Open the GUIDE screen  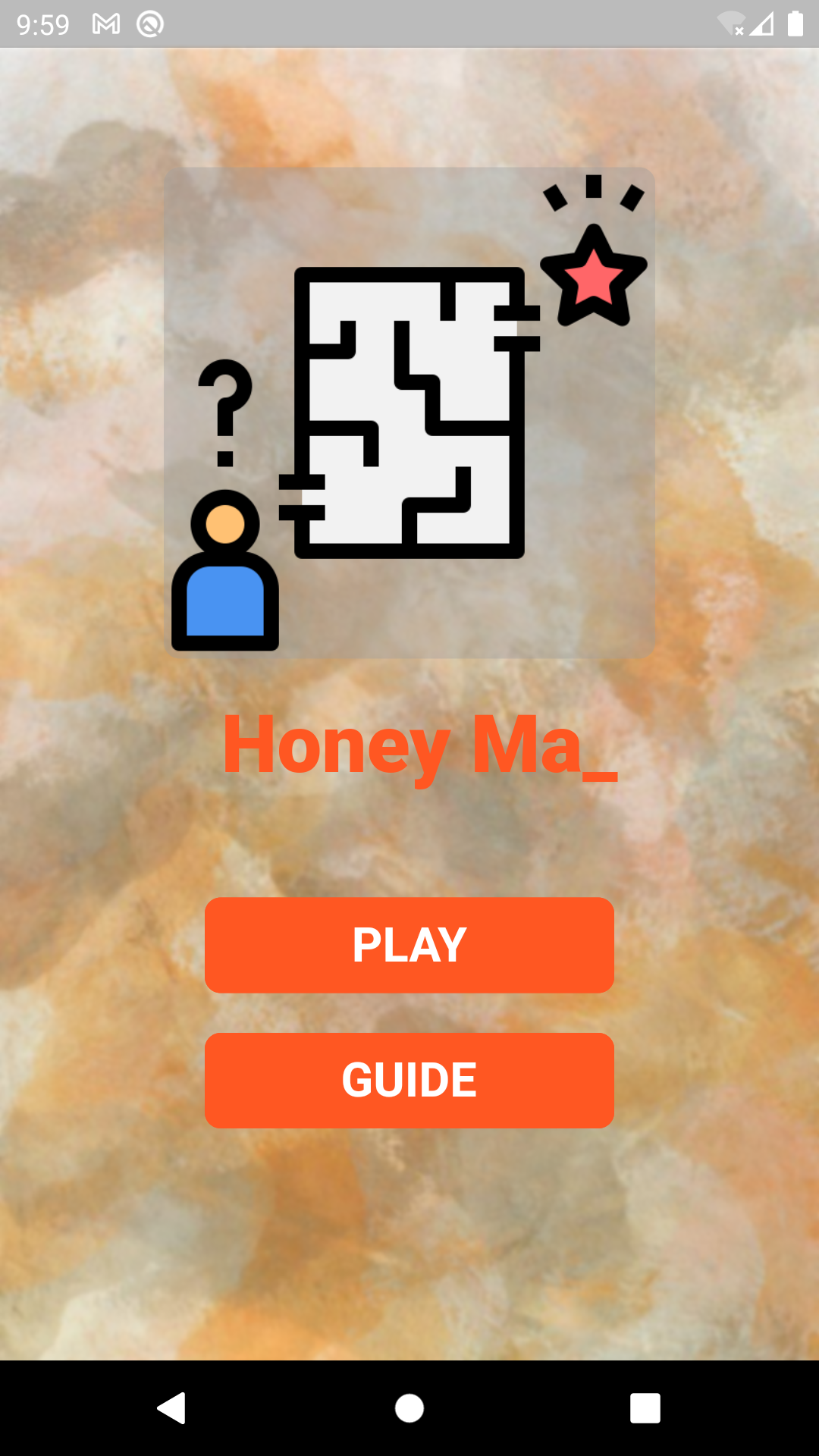pyautogui.click(x=409, y=1080)
